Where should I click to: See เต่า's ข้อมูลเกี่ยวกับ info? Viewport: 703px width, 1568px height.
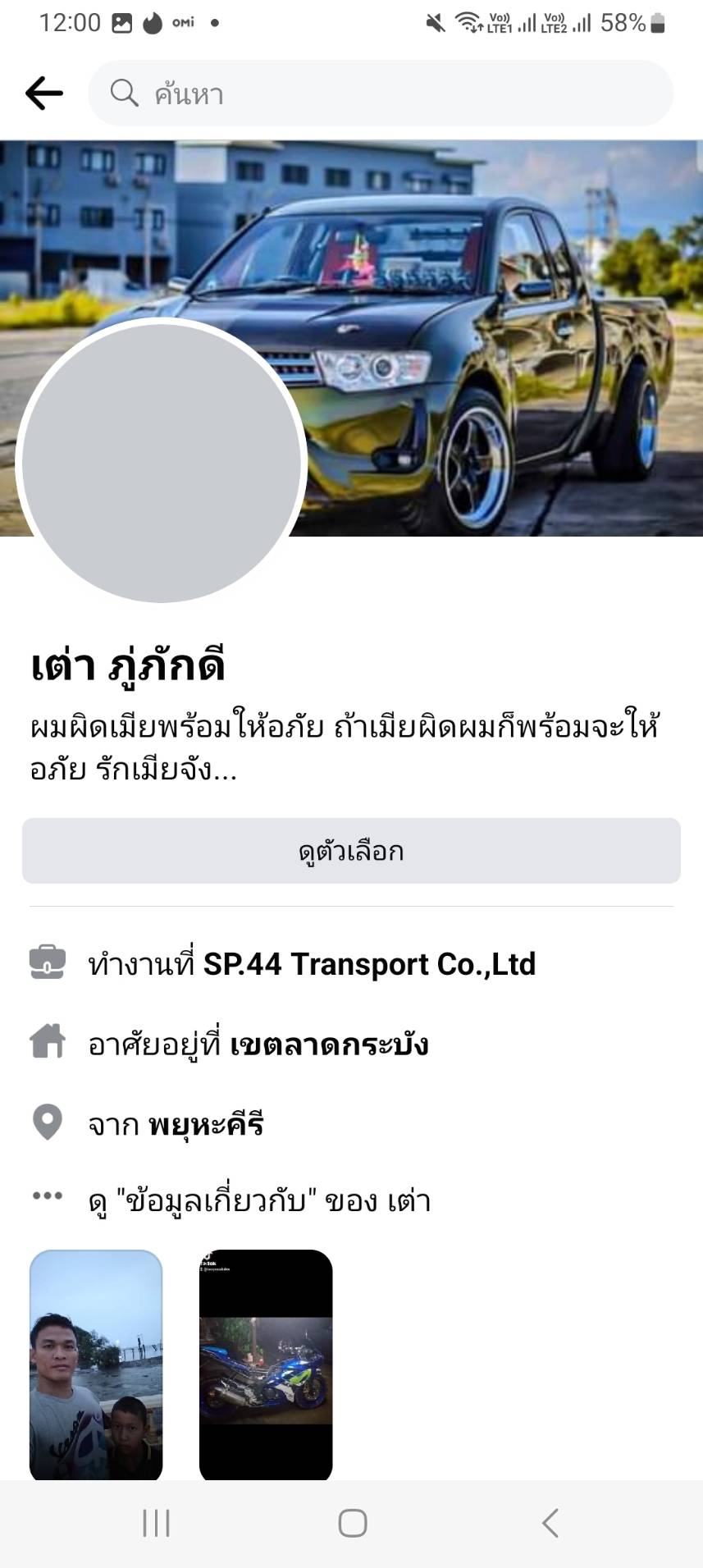(x=259, y=1201)
